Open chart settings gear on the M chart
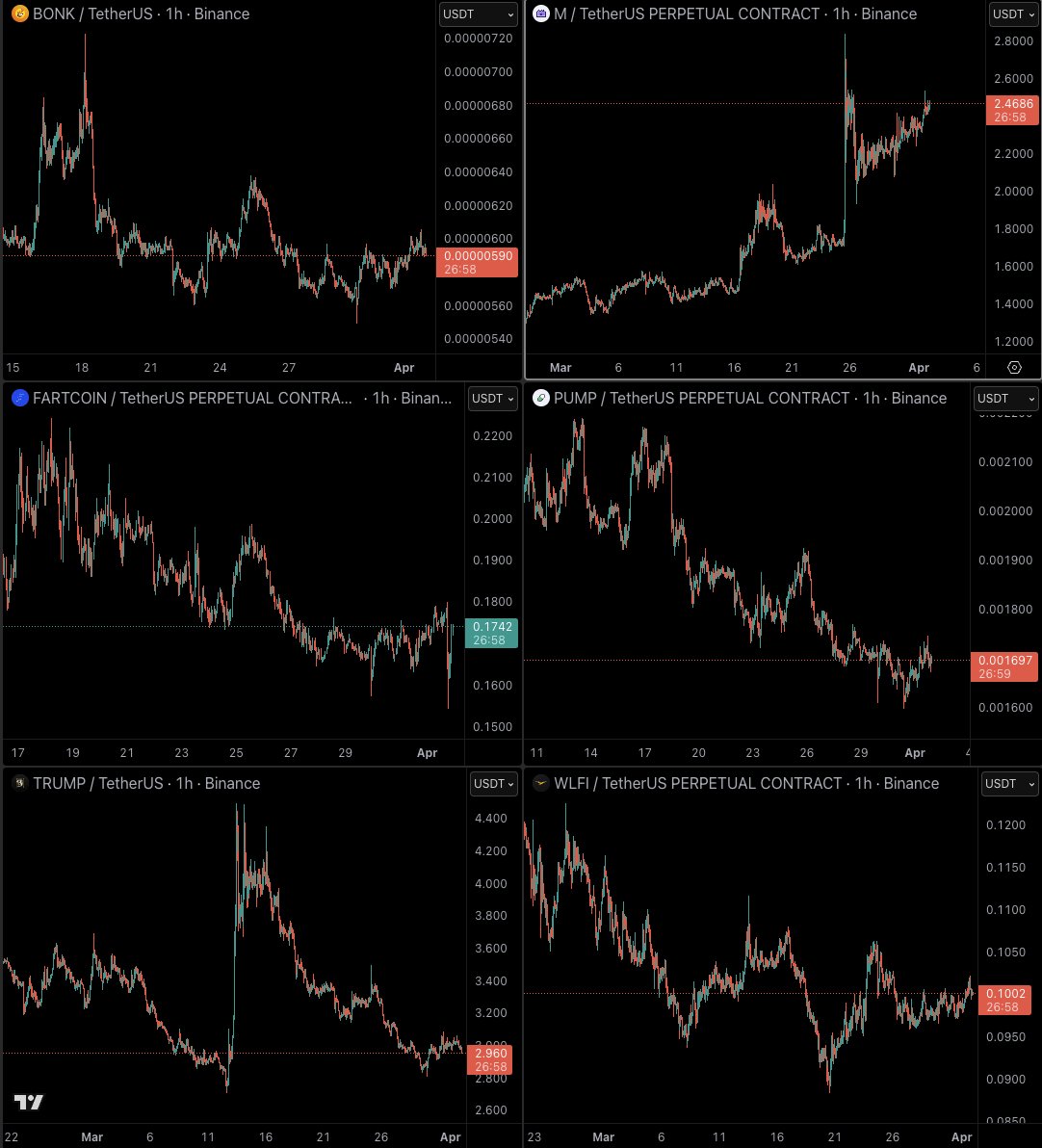 tap(1014, 367)
